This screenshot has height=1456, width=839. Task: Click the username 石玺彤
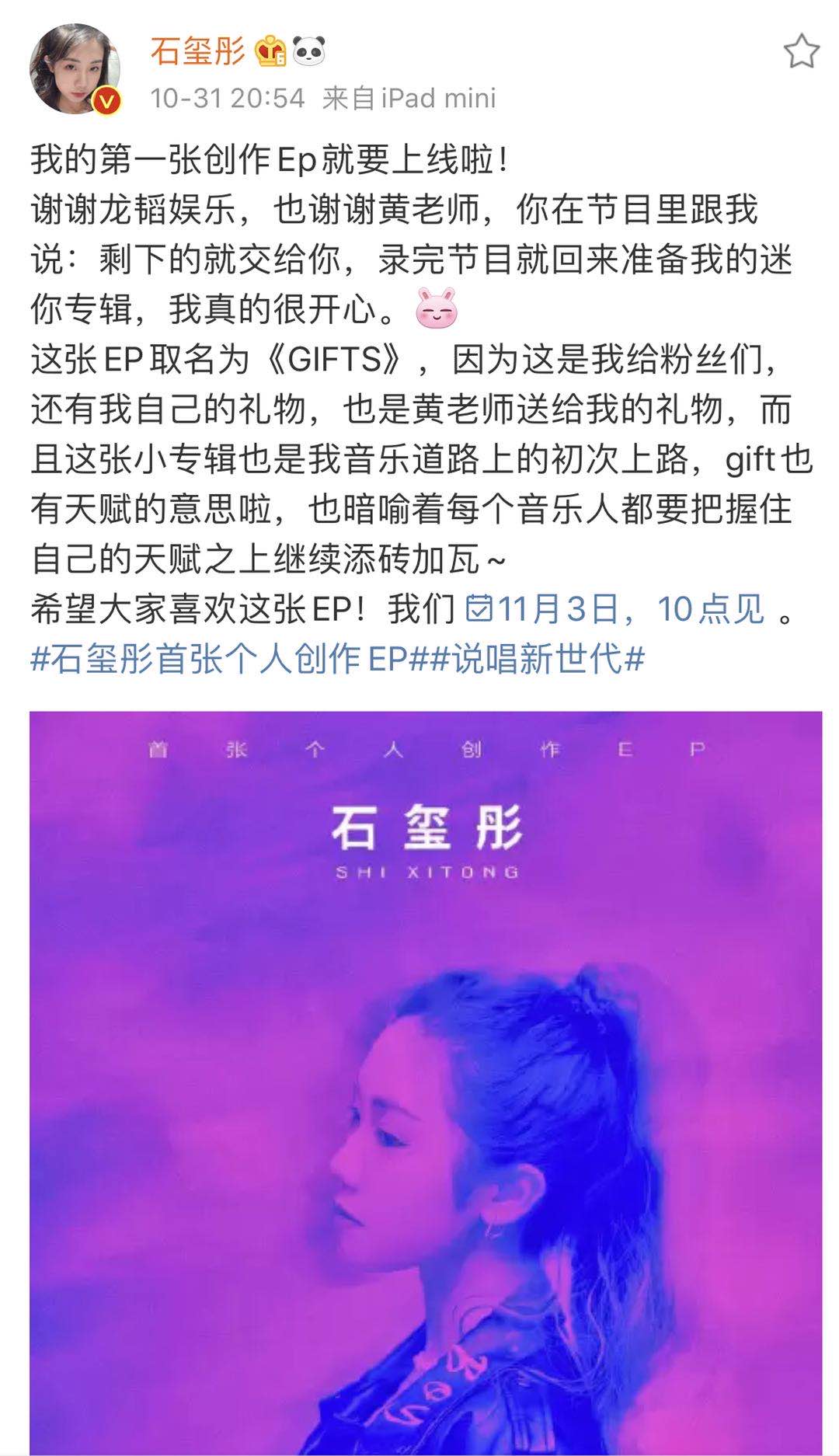[197, 51]
